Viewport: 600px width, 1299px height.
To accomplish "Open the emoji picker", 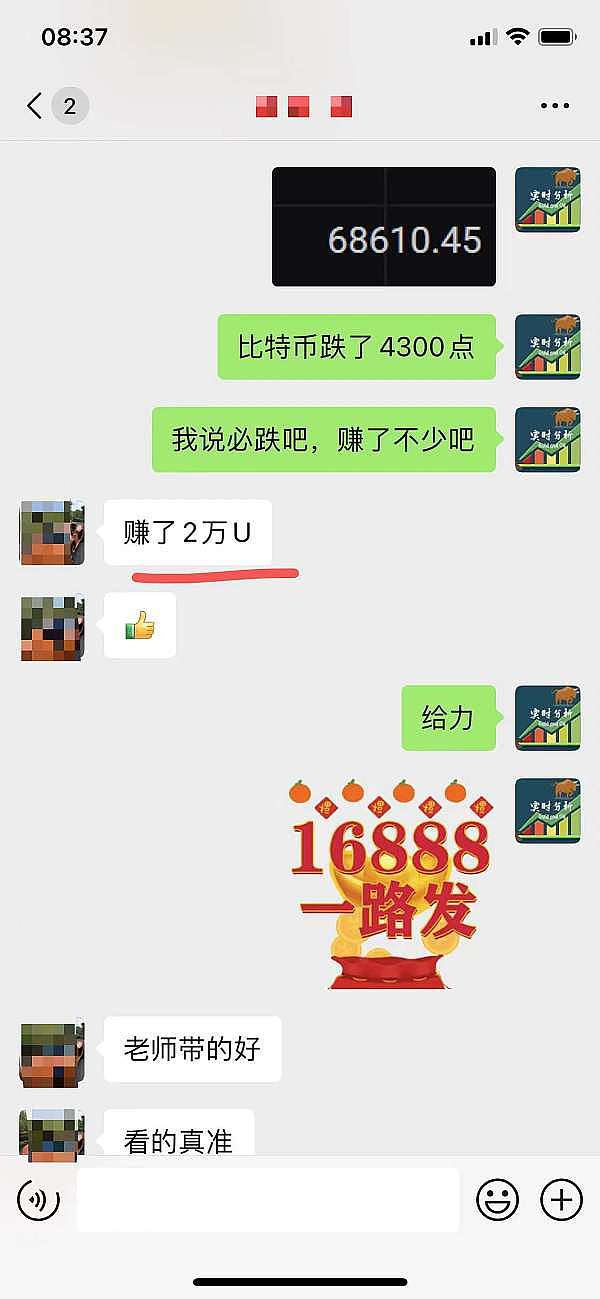I will [497, 1199].
